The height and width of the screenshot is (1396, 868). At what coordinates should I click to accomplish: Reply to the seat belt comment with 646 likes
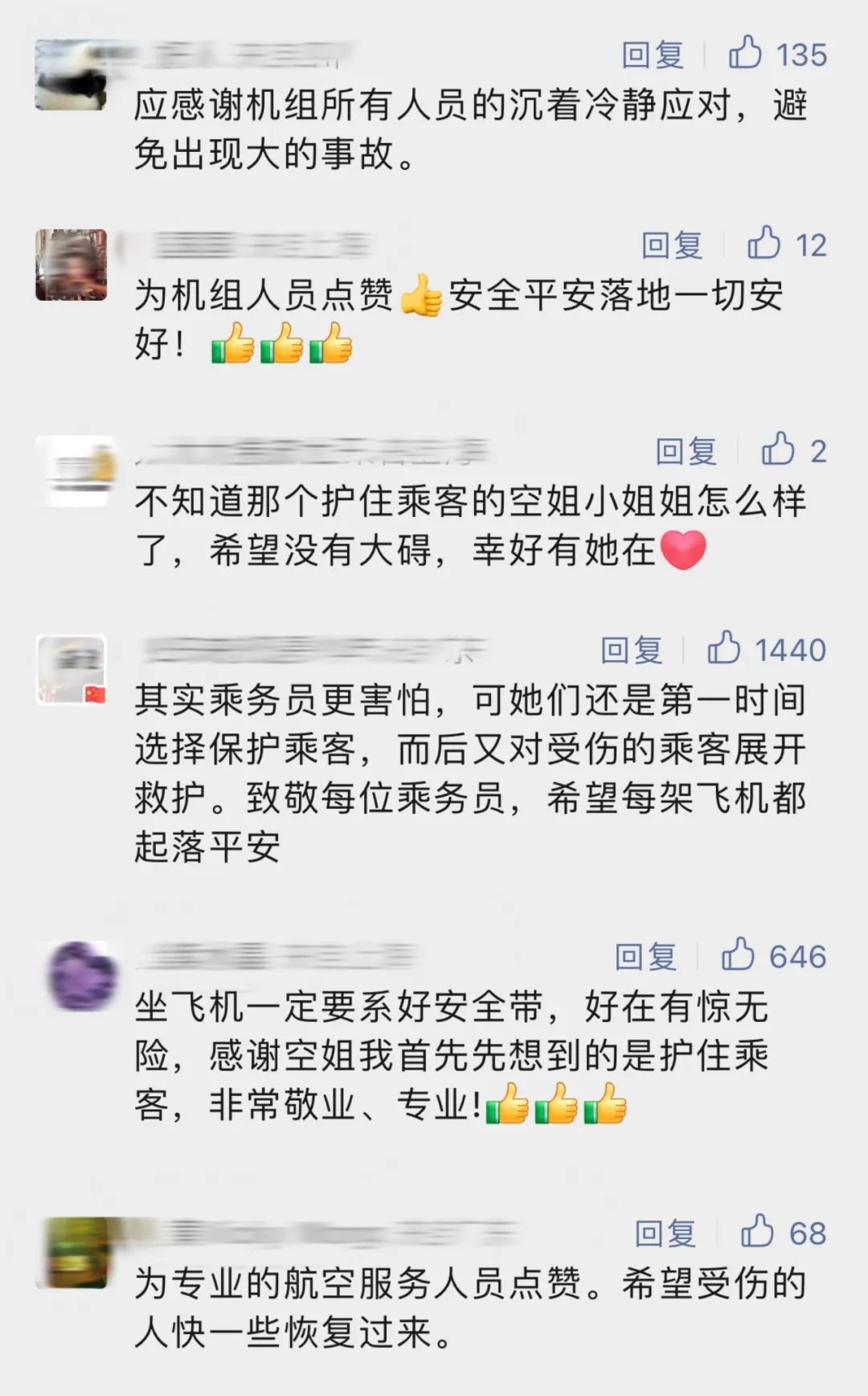tap(645, 956)
